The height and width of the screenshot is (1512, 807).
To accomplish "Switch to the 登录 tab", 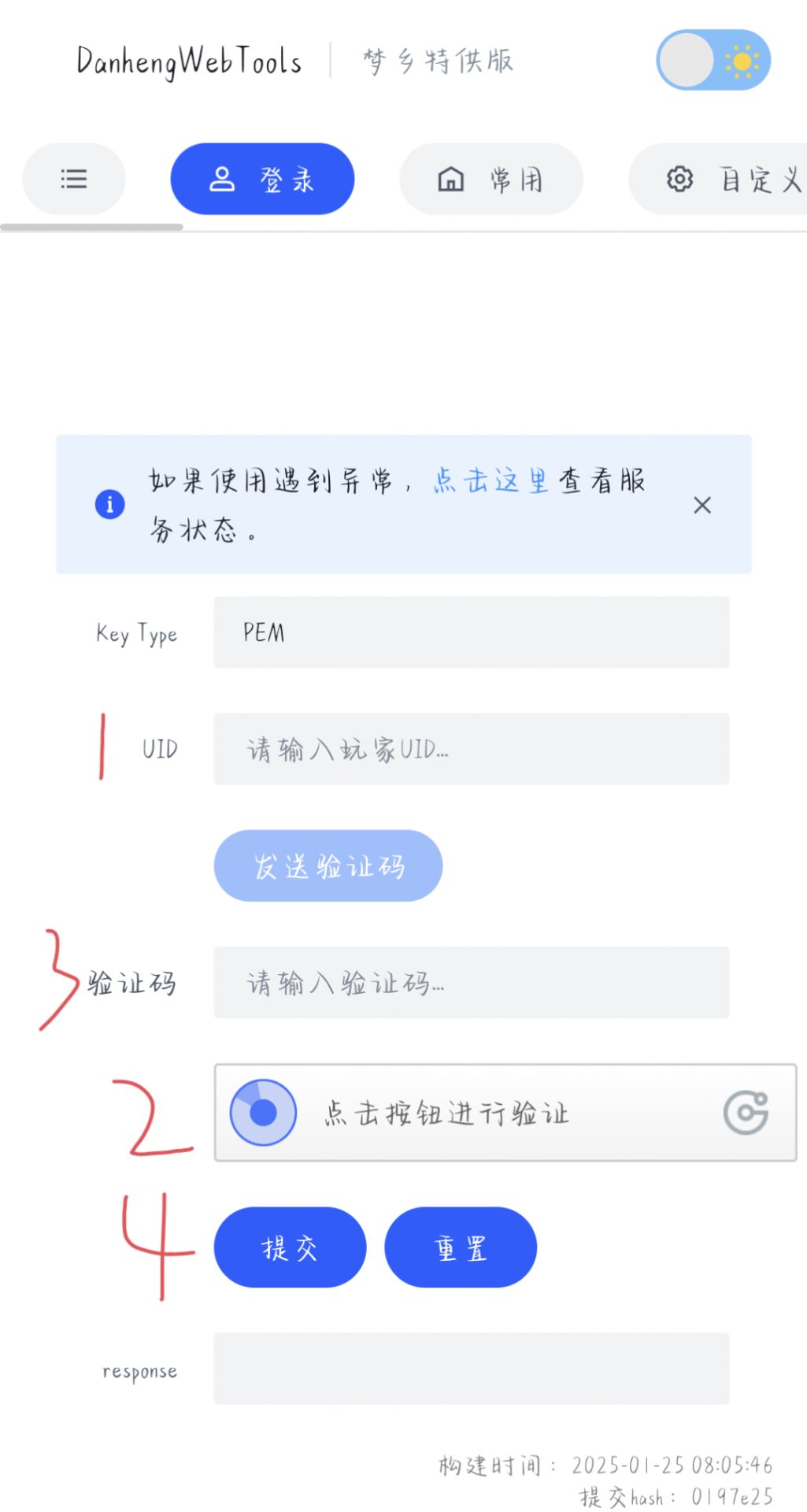I will [x=262, y=179].
